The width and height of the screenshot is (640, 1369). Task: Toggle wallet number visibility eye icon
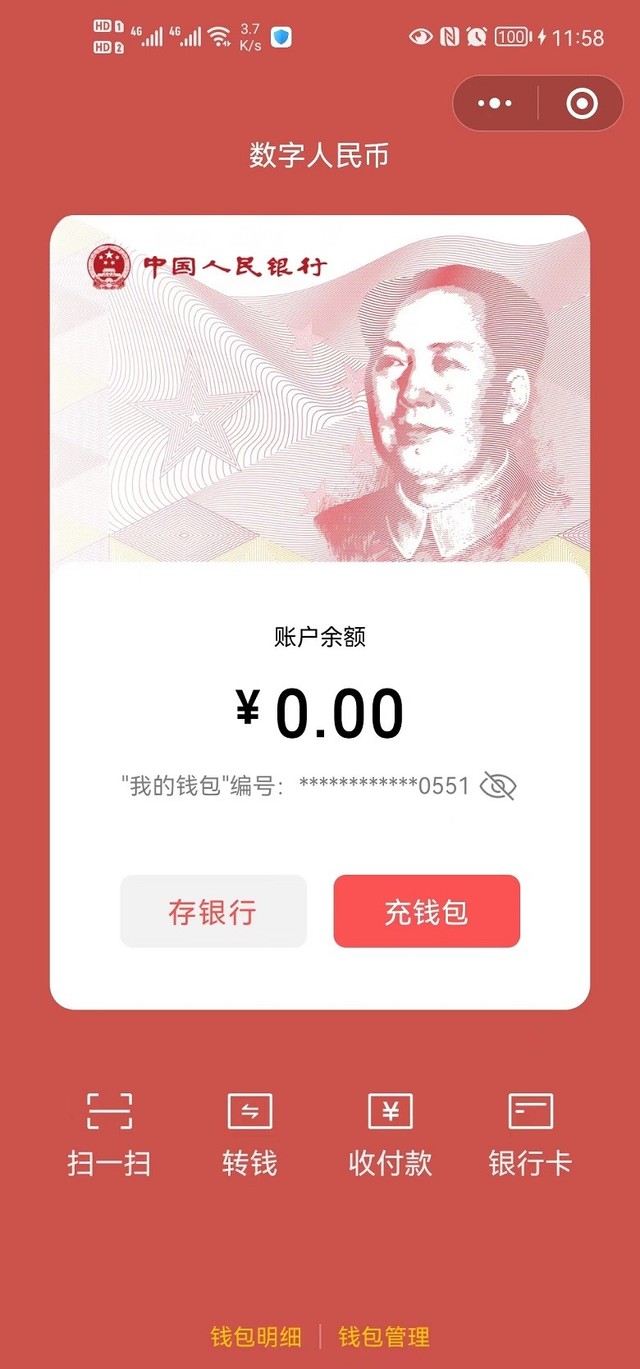click(497, 786)
